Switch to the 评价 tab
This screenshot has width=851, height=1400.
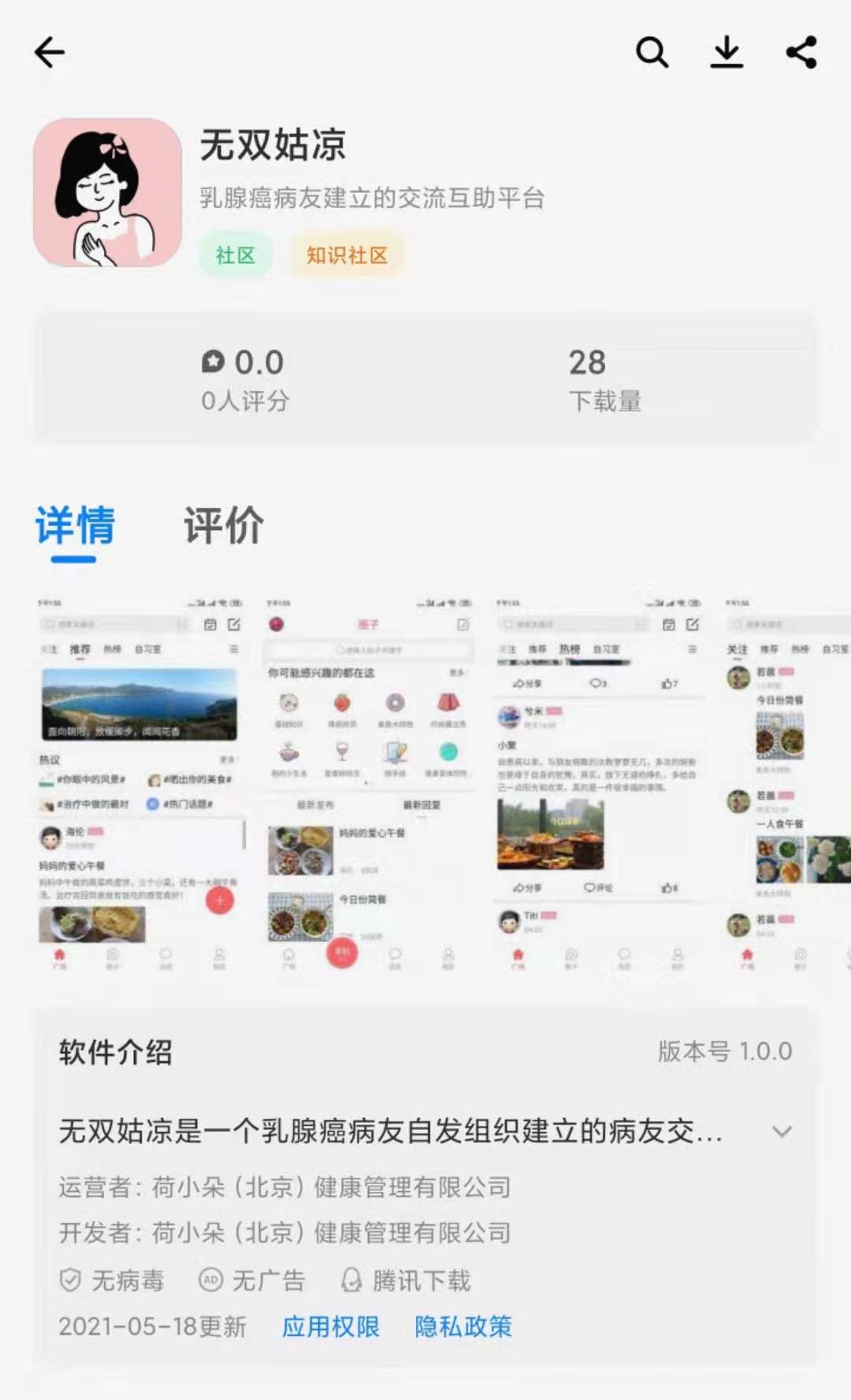[x=224, y=526]
